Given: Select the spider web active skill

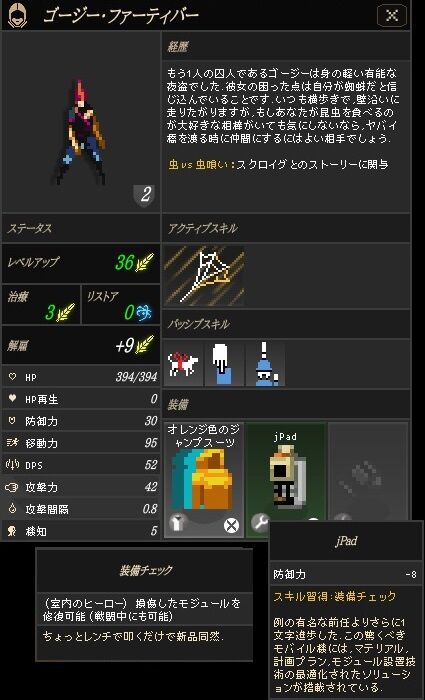Looking at the screenshot, I should [204, 276].
